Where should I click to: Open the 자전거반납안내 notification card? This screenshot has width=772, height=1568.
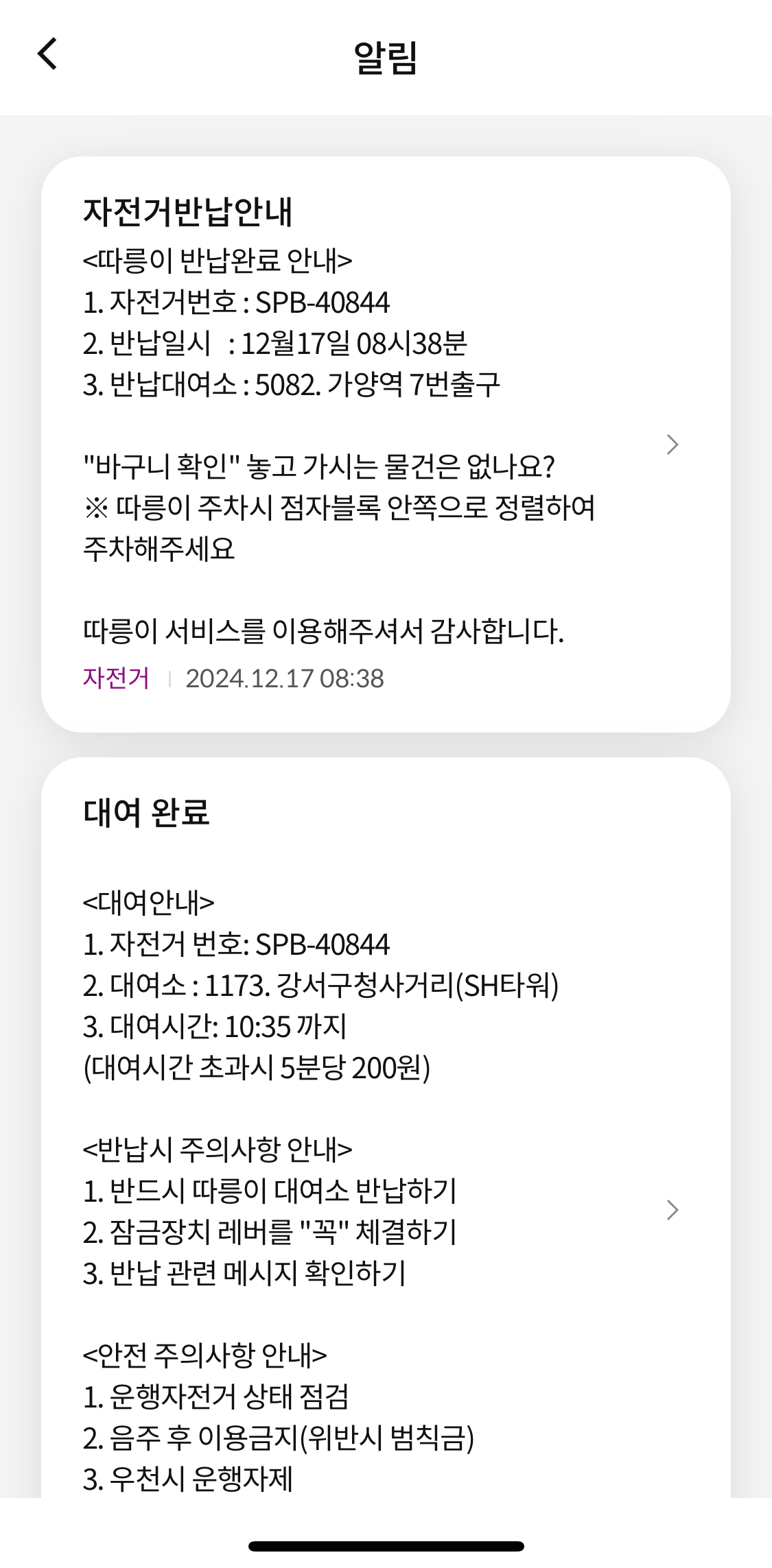click(386, 444)
